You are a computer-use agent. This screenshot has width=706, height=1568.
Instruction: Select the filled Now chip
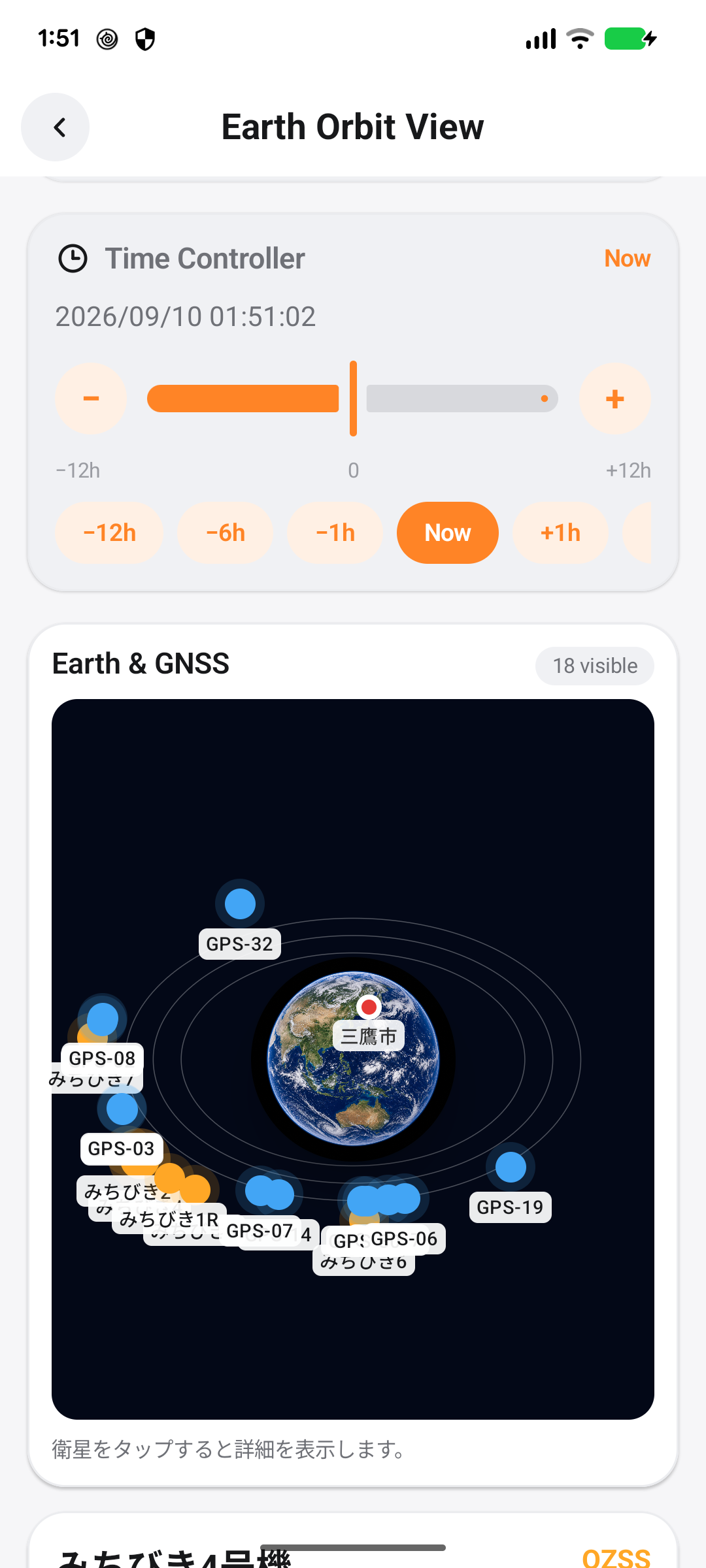(x=448, y=533)
